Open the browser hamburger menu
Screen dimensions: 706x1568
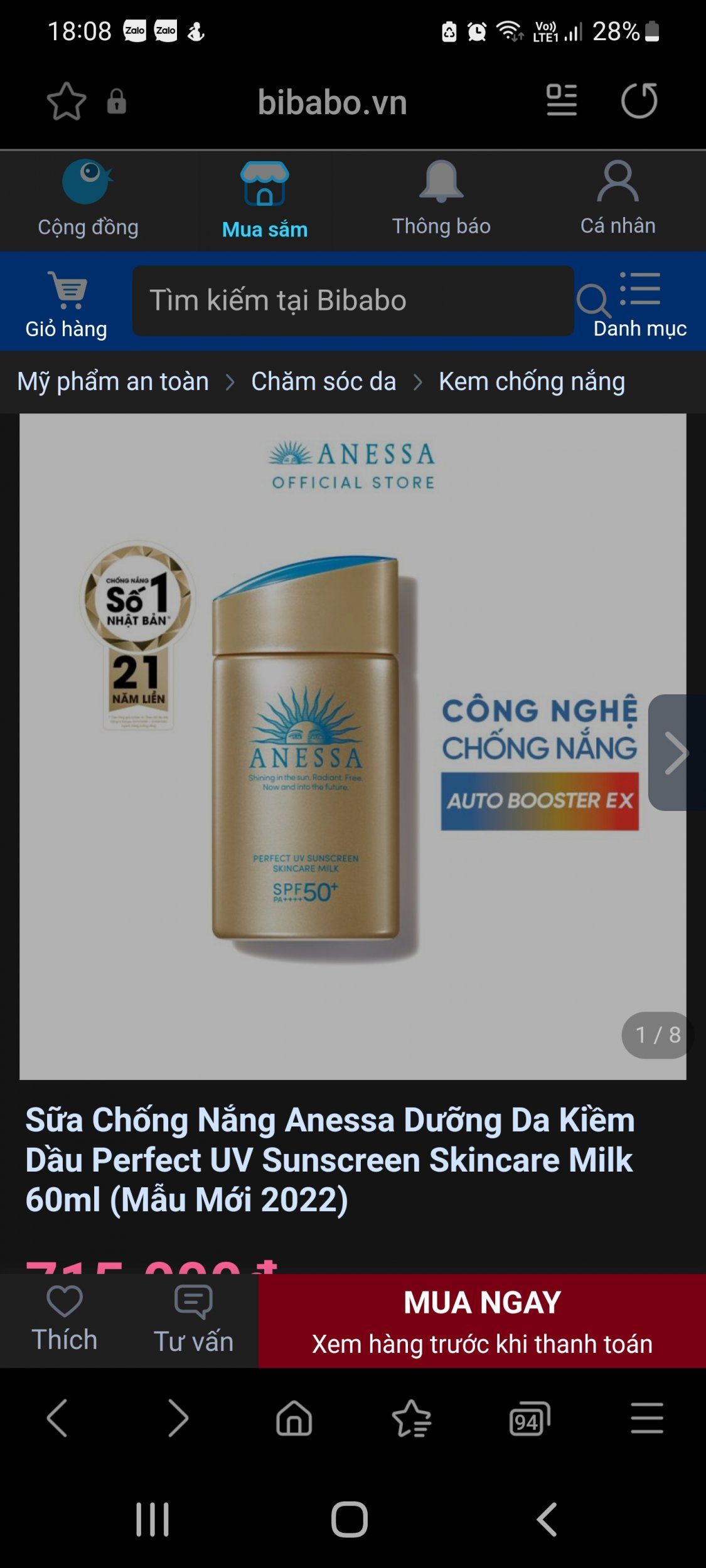coord(647,1419)
